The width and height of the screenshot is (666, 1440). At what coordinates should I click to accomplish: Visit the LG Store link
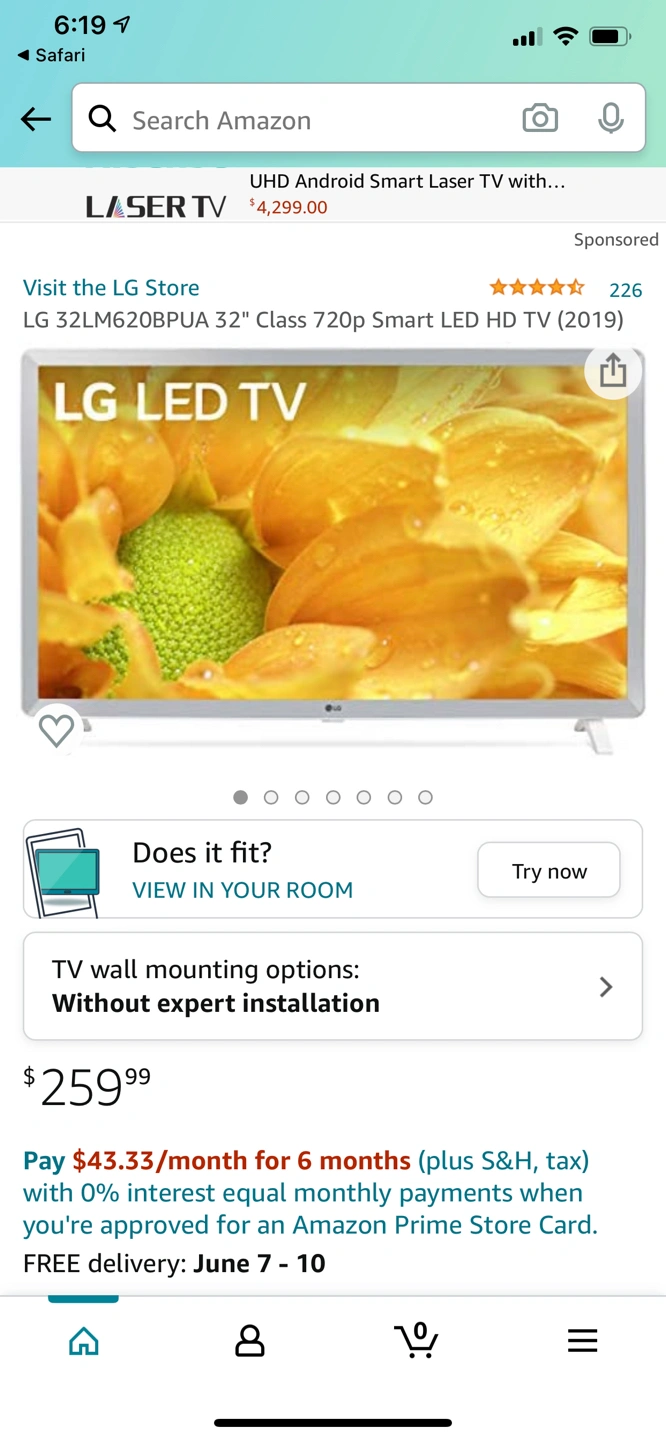click(x=111, y=288)
